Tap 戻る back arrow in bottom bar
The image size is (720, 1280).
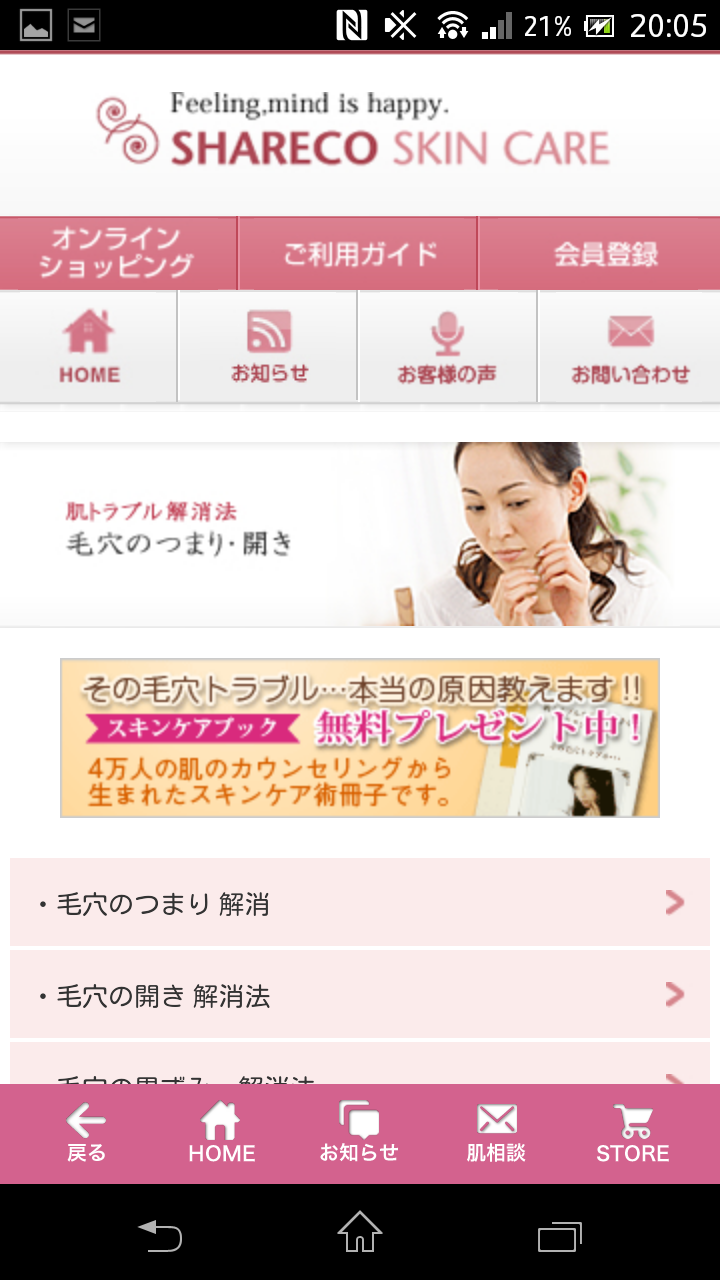click(x=86, y=1134)
